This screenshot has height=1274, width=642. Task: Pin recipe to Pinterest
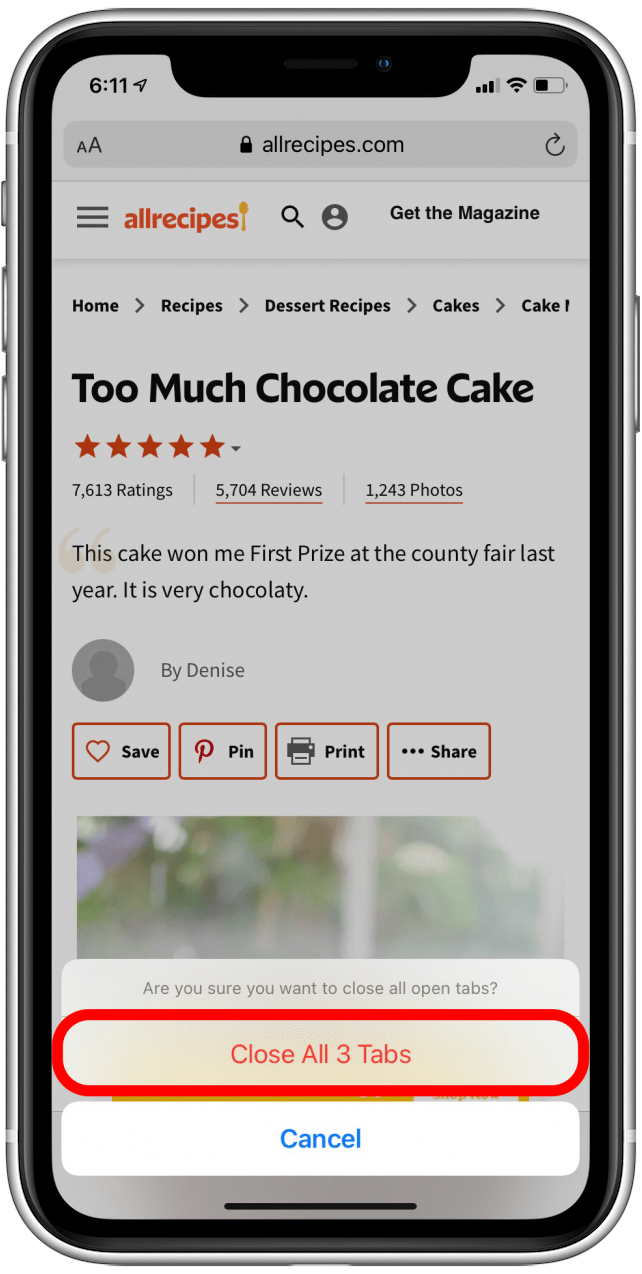pos(223,751)
